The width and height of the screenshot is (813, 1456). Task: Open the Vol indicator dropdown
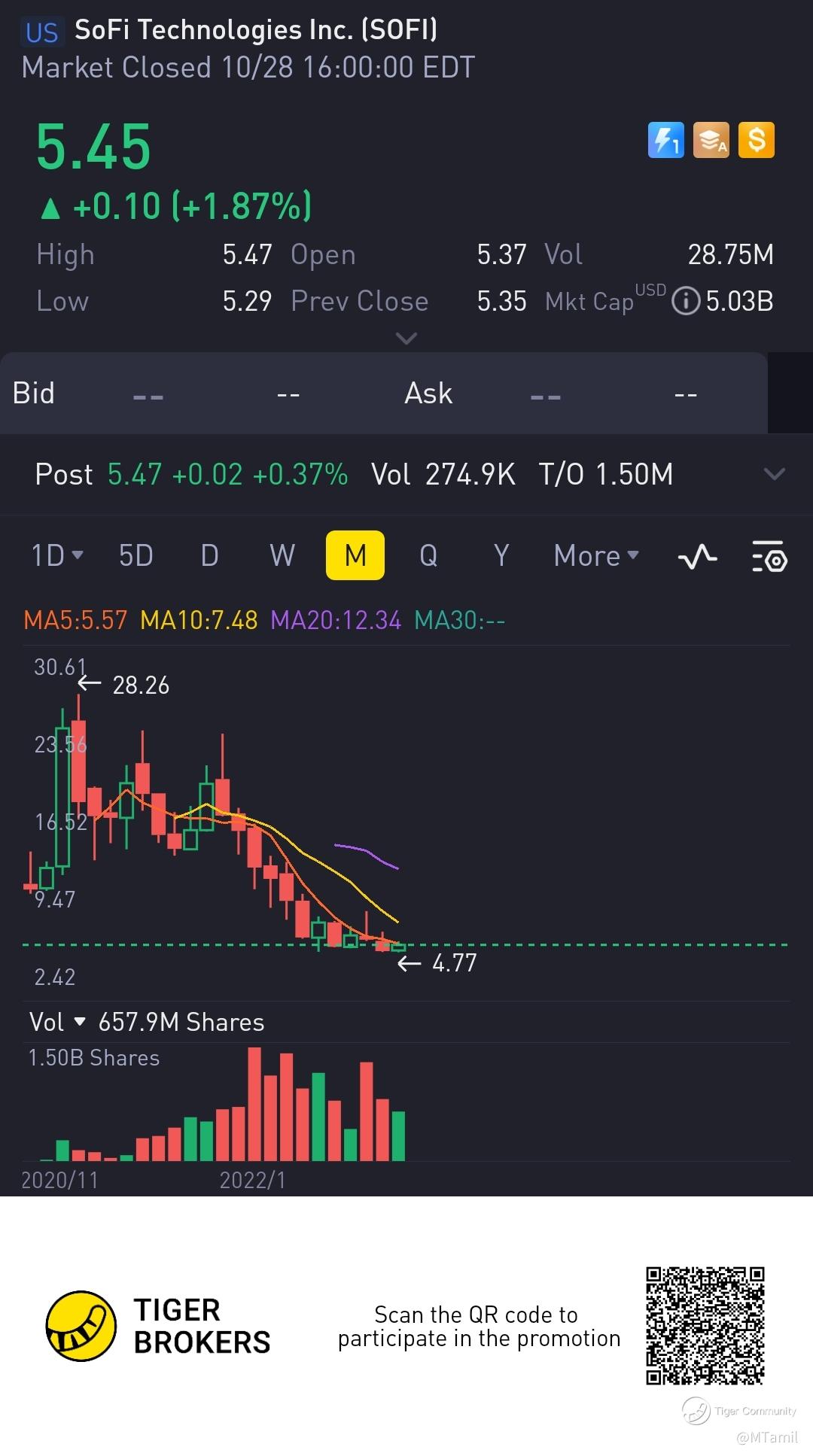tap(57, 1022)
